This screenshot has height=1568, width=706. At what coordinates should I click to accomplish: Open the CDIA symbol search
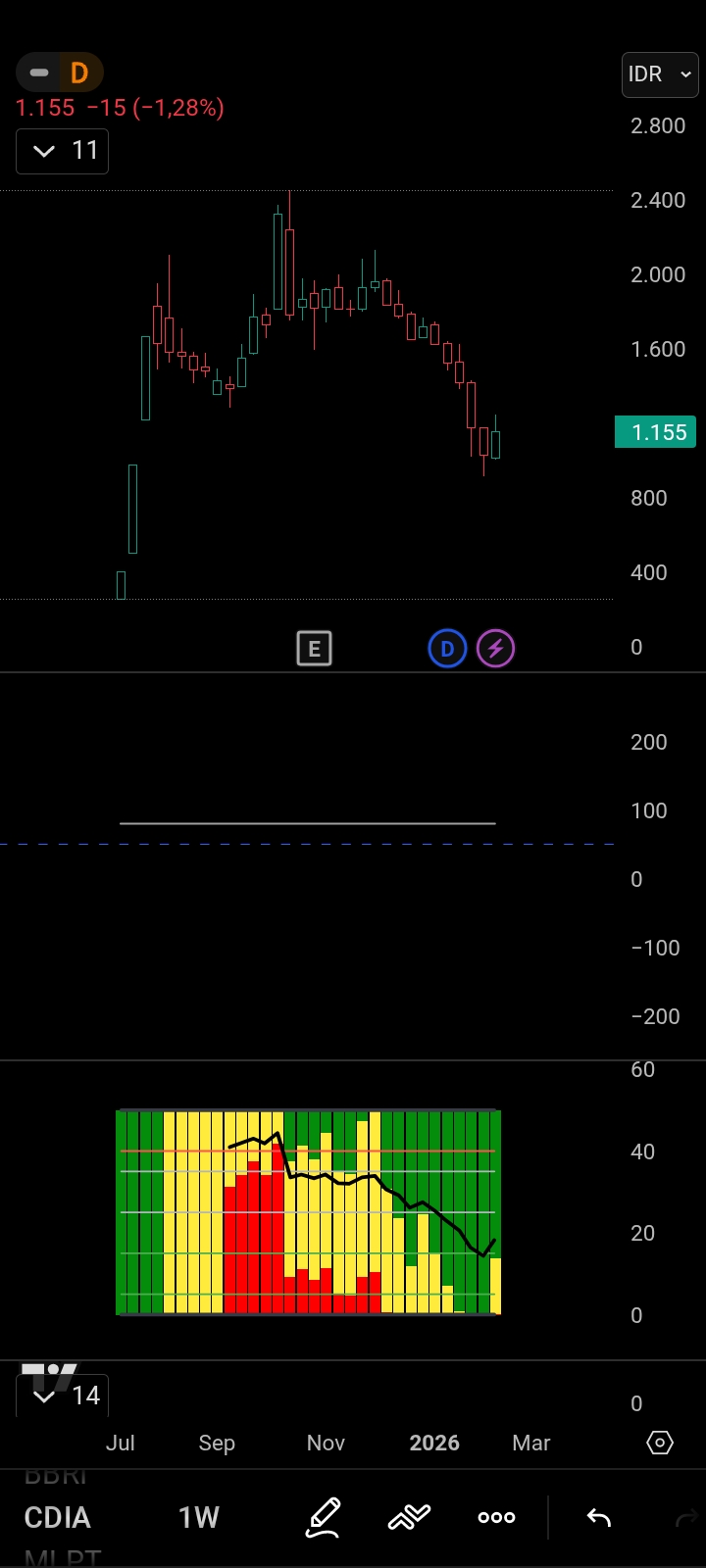point(58,1517)
